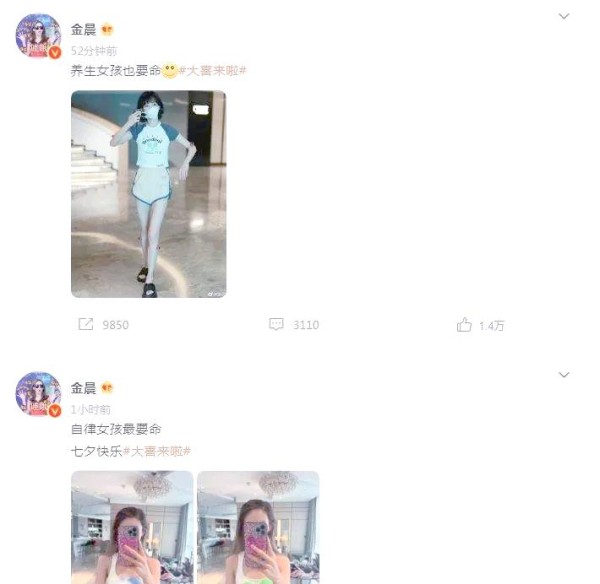Expand the chevron menu on the 养生女孩也要命 post
600x584 pixels.
[x=564, y=16]
